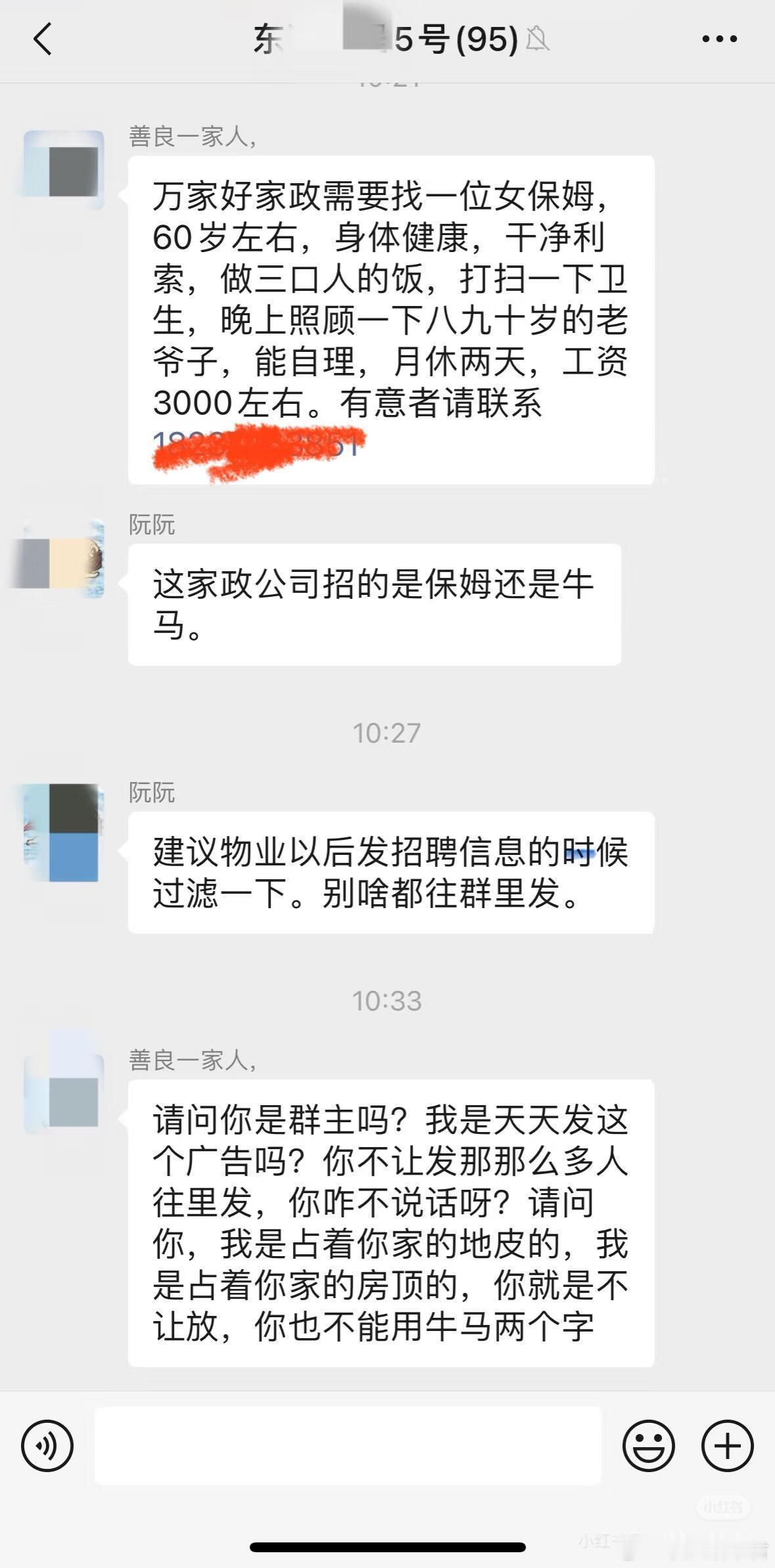Select the 建议物业 message bubble from 阮阮
Viewport: 775px width, 1568px height.
click(387, 873)
